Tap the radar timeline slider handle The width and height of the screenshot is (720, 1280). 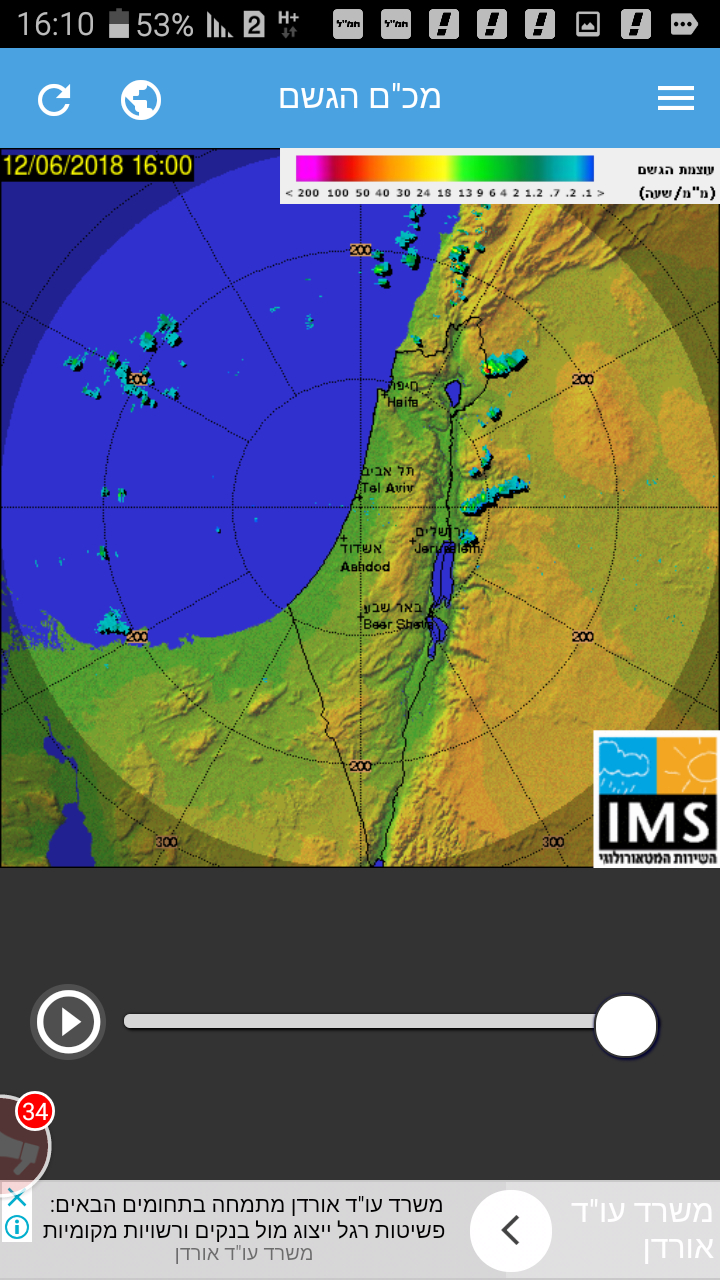[626, 1025]
